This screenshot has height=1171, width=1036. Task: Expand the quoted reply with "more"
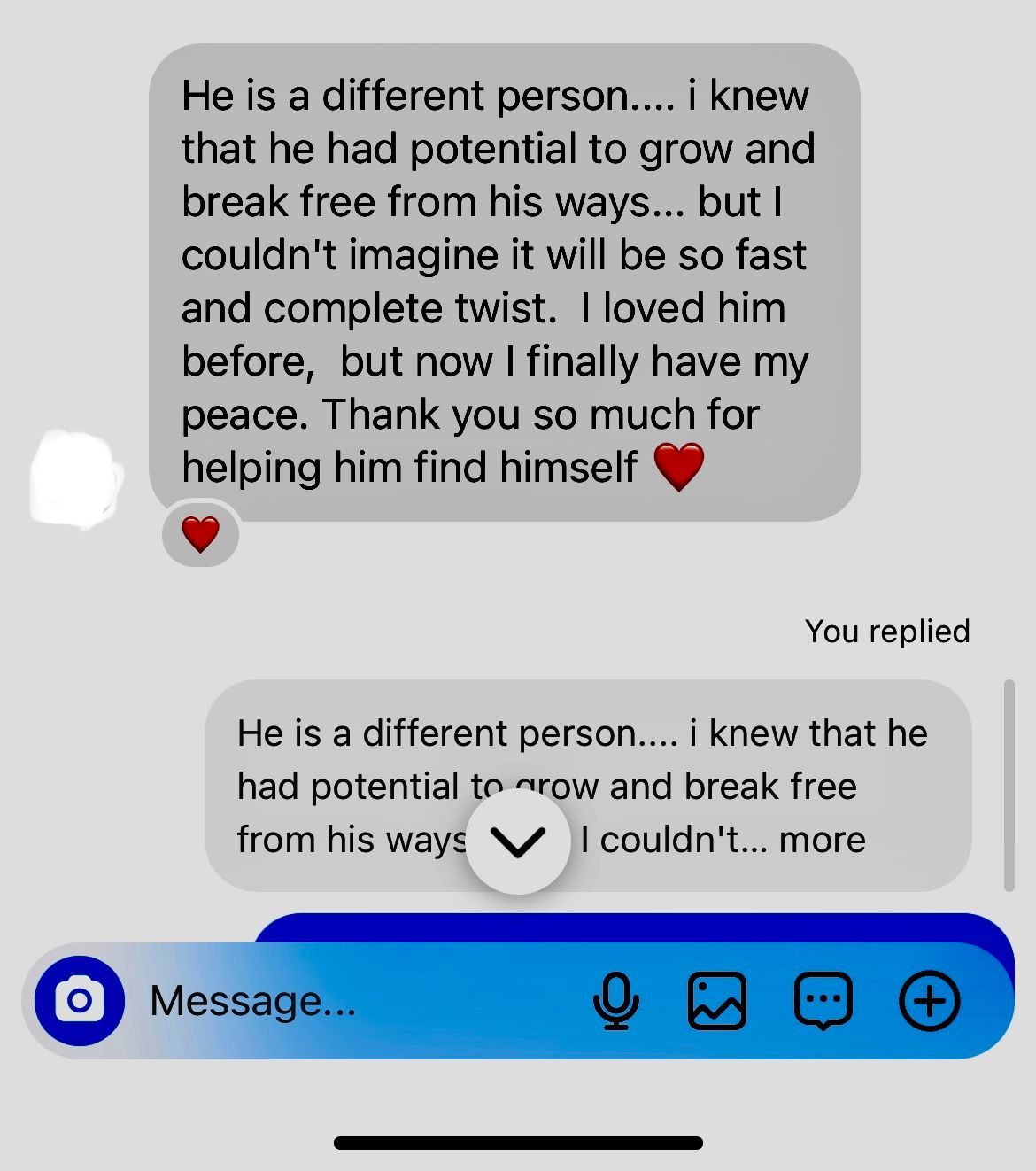pyautogui.click(x=822, y=840)
